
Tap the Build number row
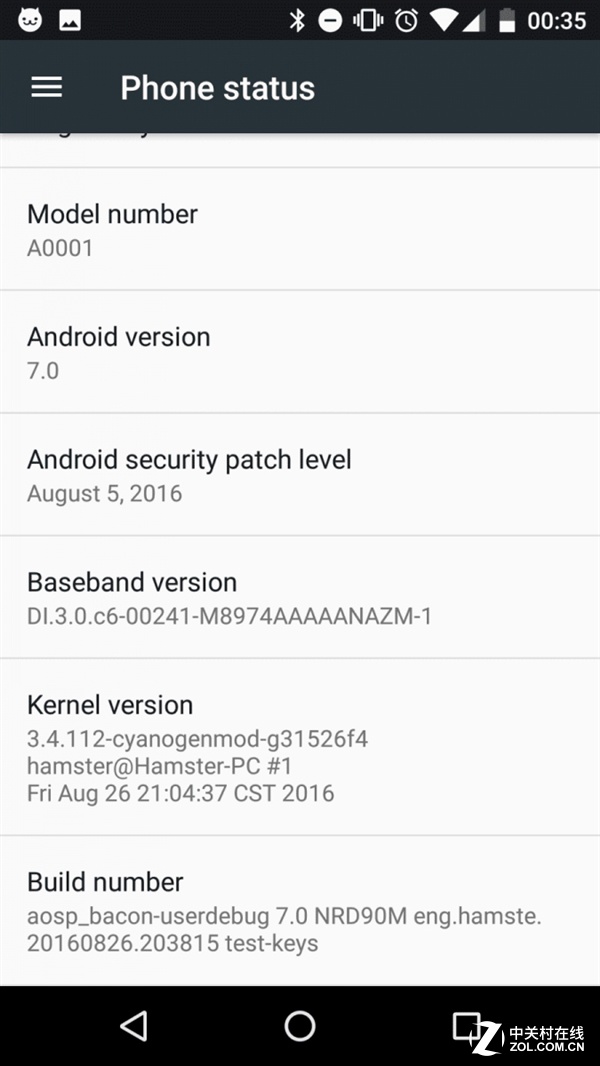(x=300, y=910)
